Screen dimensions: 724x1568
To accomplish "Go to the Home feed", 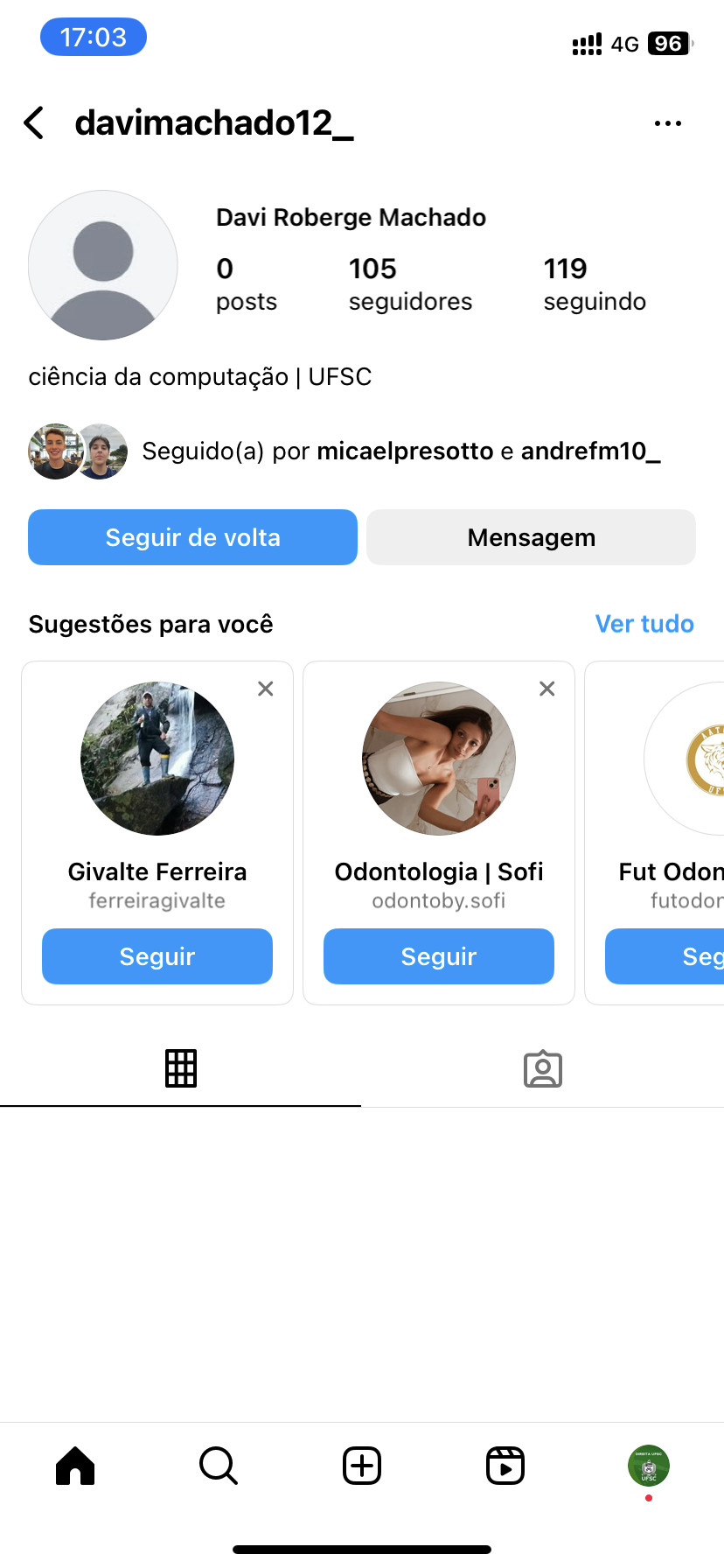I will pyautogui.click(x=75, y=1466).
